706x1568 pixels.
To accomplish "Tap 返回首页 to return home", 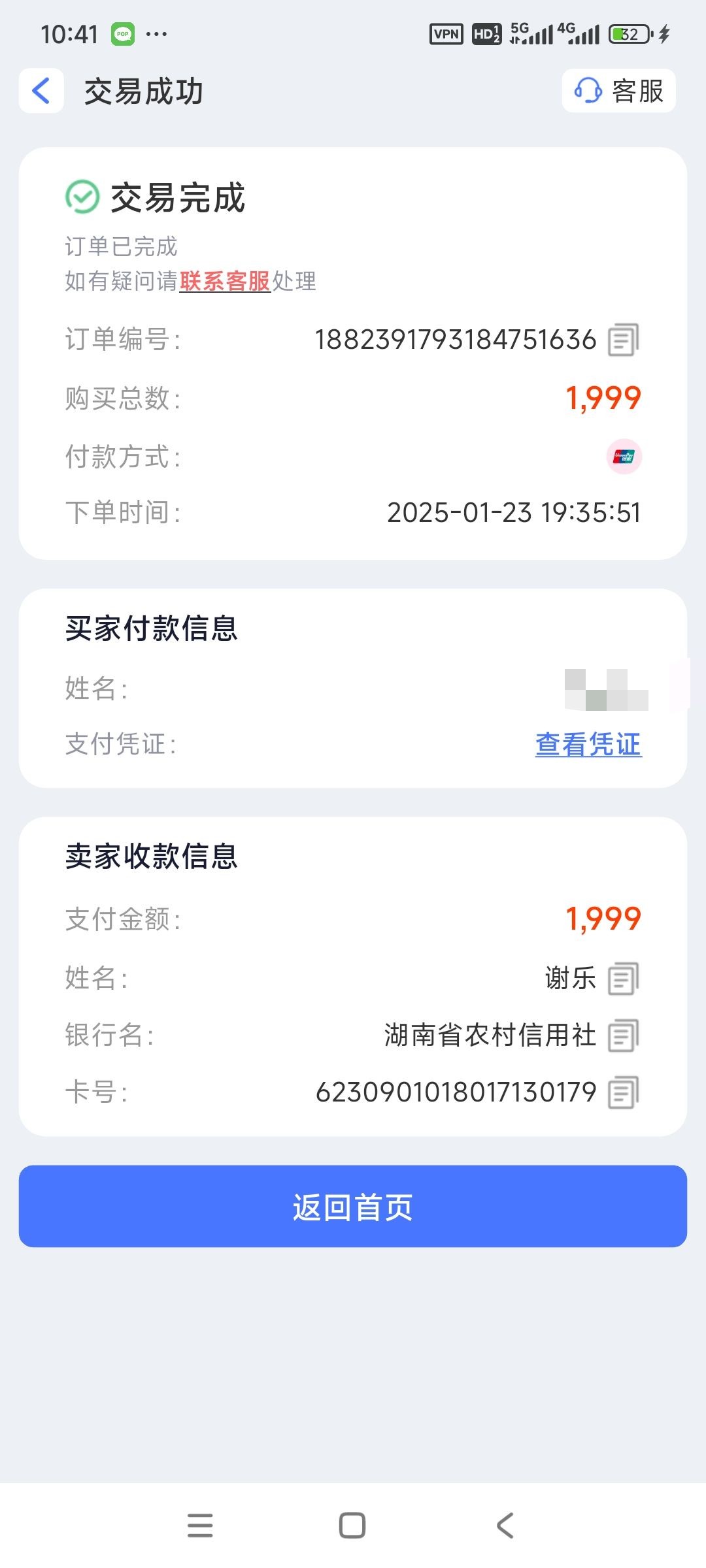I will pyautogui.click(x=353, y=1206).
